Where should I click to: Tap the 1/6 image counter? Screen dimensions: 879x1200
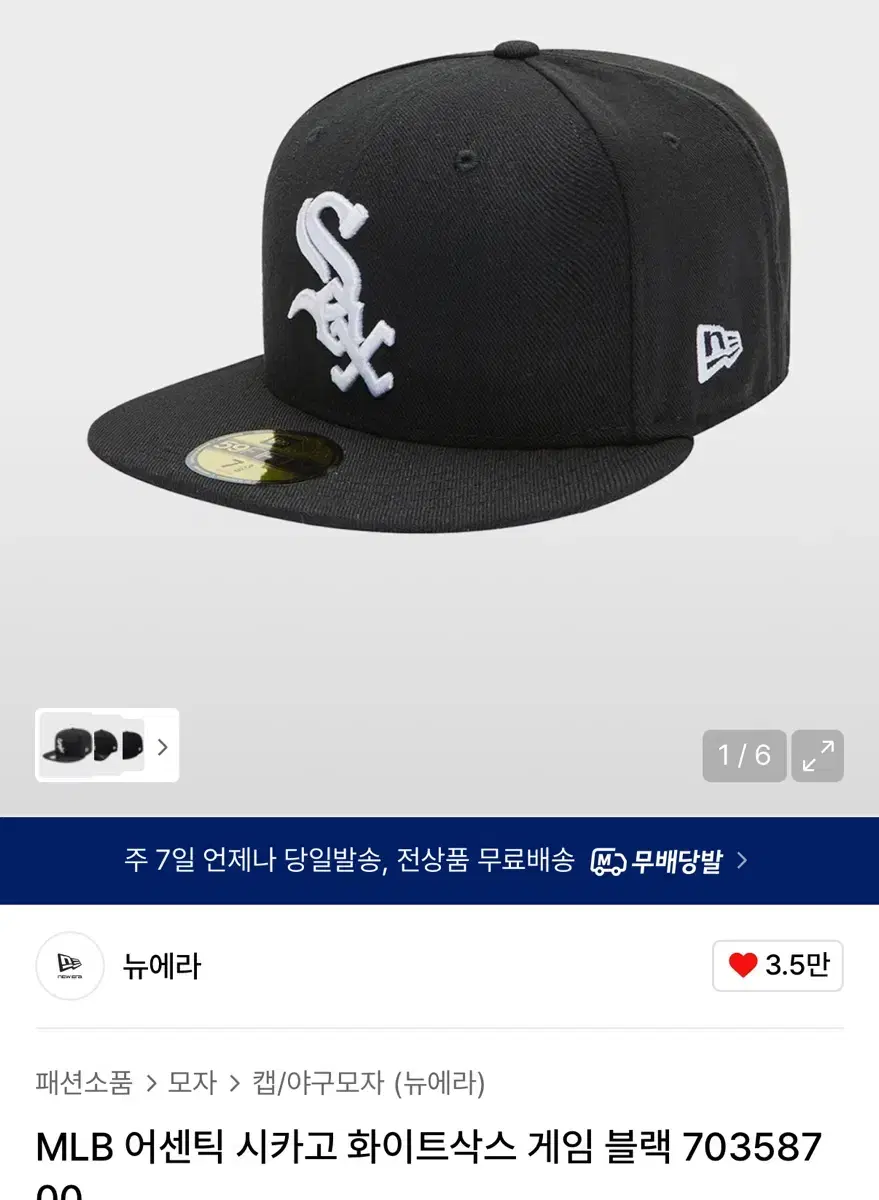point(744,756)
